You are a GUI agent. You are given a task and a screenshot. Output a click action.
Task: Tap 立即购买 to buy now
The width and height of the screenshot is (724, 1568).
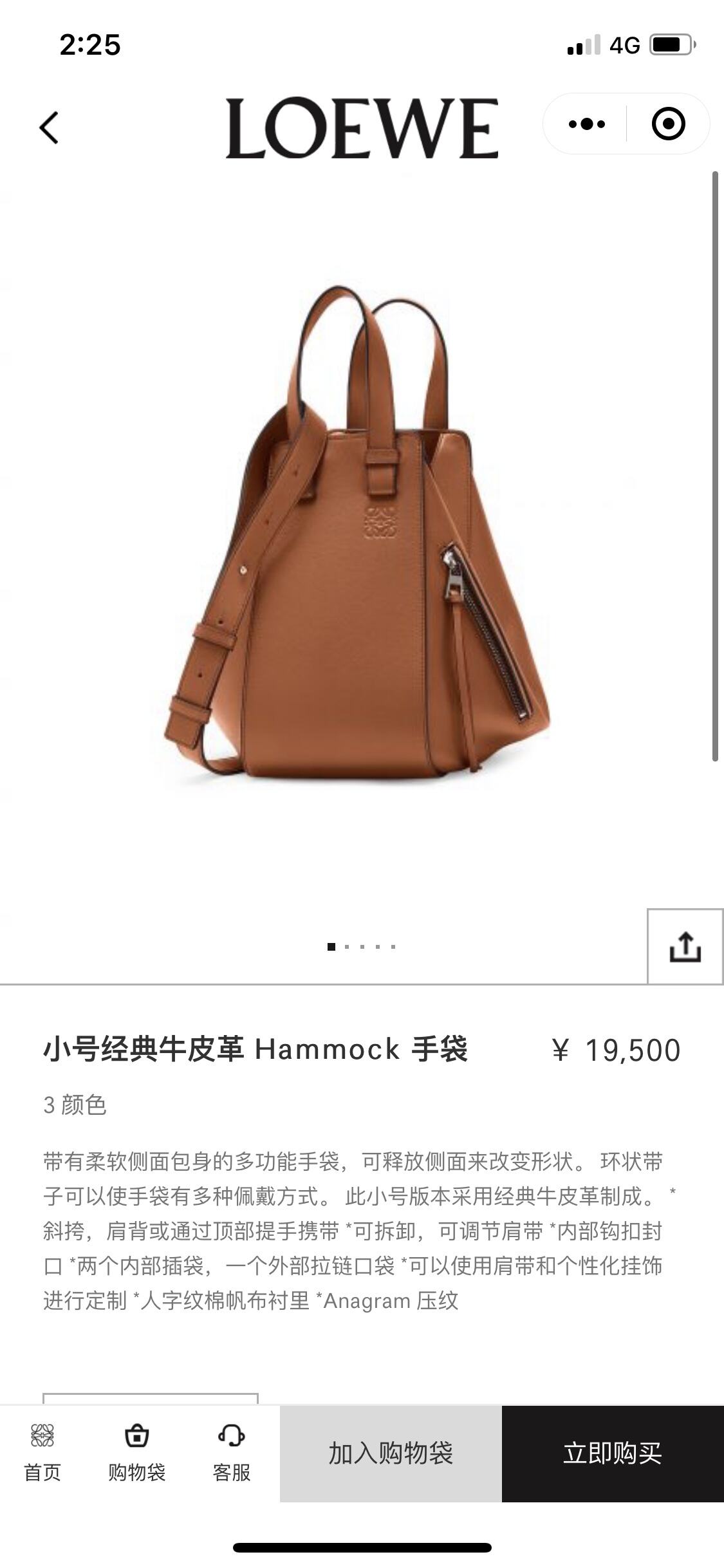612,1453
